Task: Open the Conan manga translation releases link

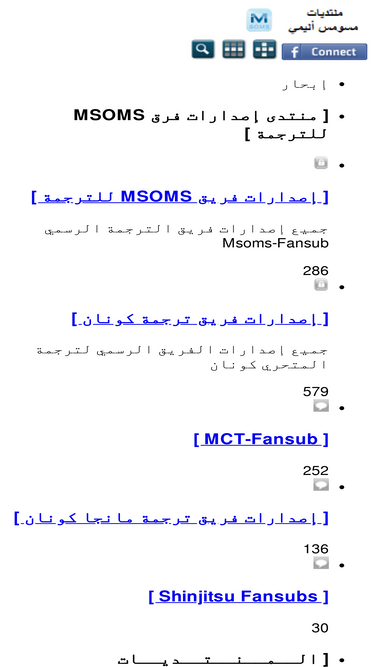Action: pos(171,519)
